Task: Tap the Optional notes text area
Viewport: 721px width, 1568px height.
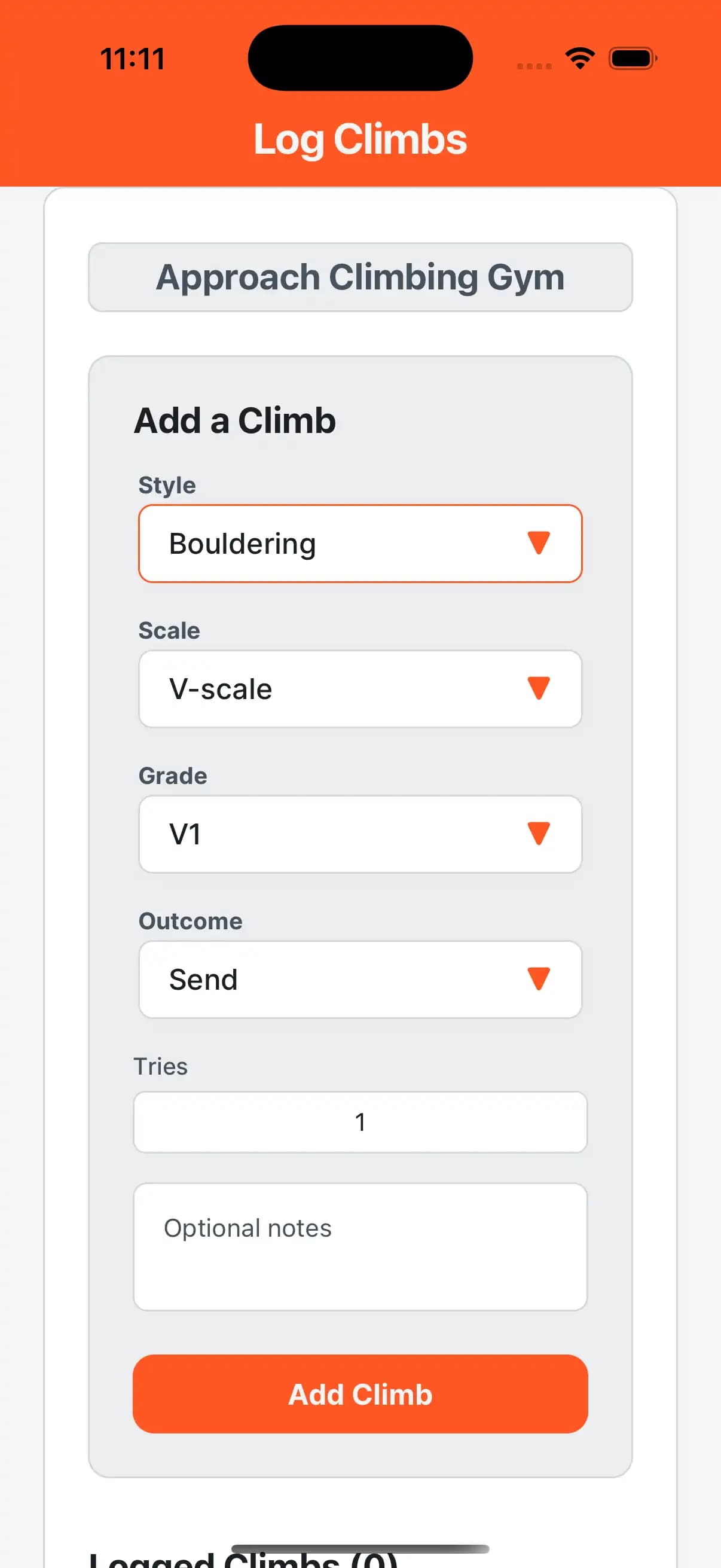Action: (x=360, y=1246)
